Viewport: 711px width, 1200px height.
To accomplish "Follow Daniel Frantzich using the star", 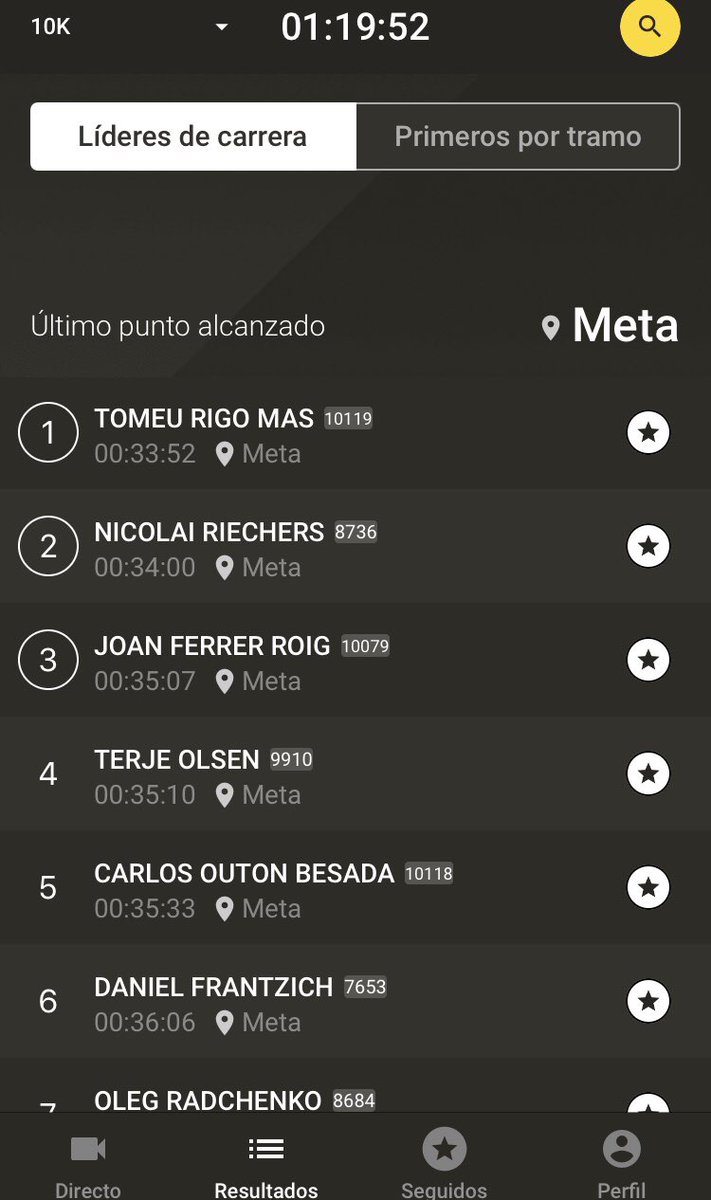I will pos(648,1000).
